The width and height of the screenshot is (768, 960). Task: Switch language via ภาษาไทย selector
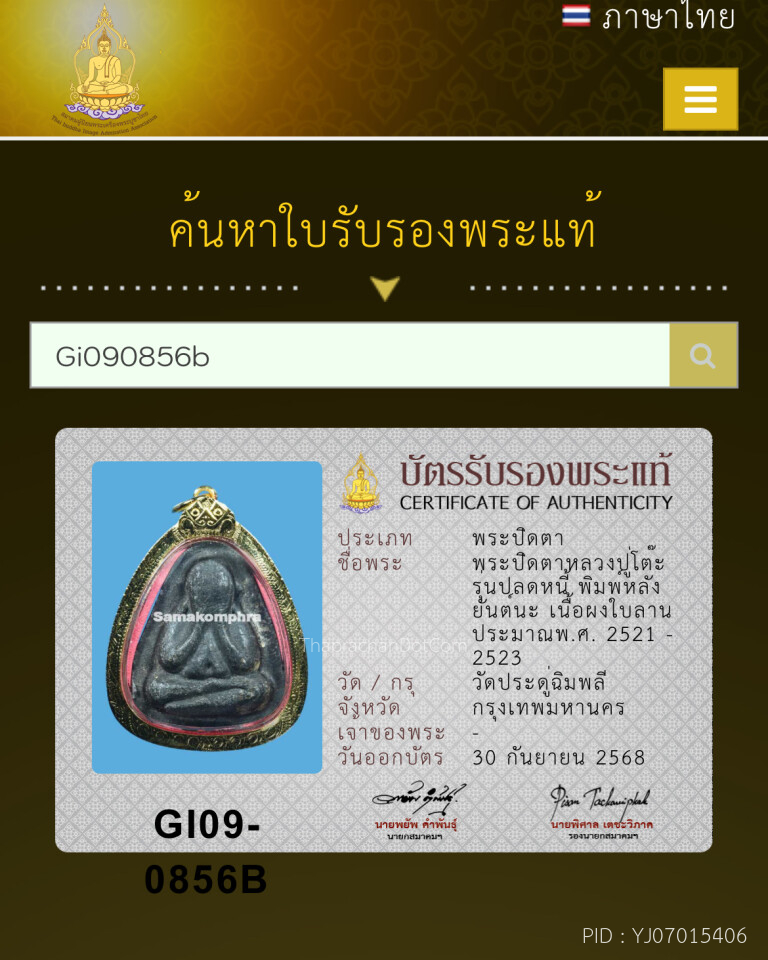[650, 17]
